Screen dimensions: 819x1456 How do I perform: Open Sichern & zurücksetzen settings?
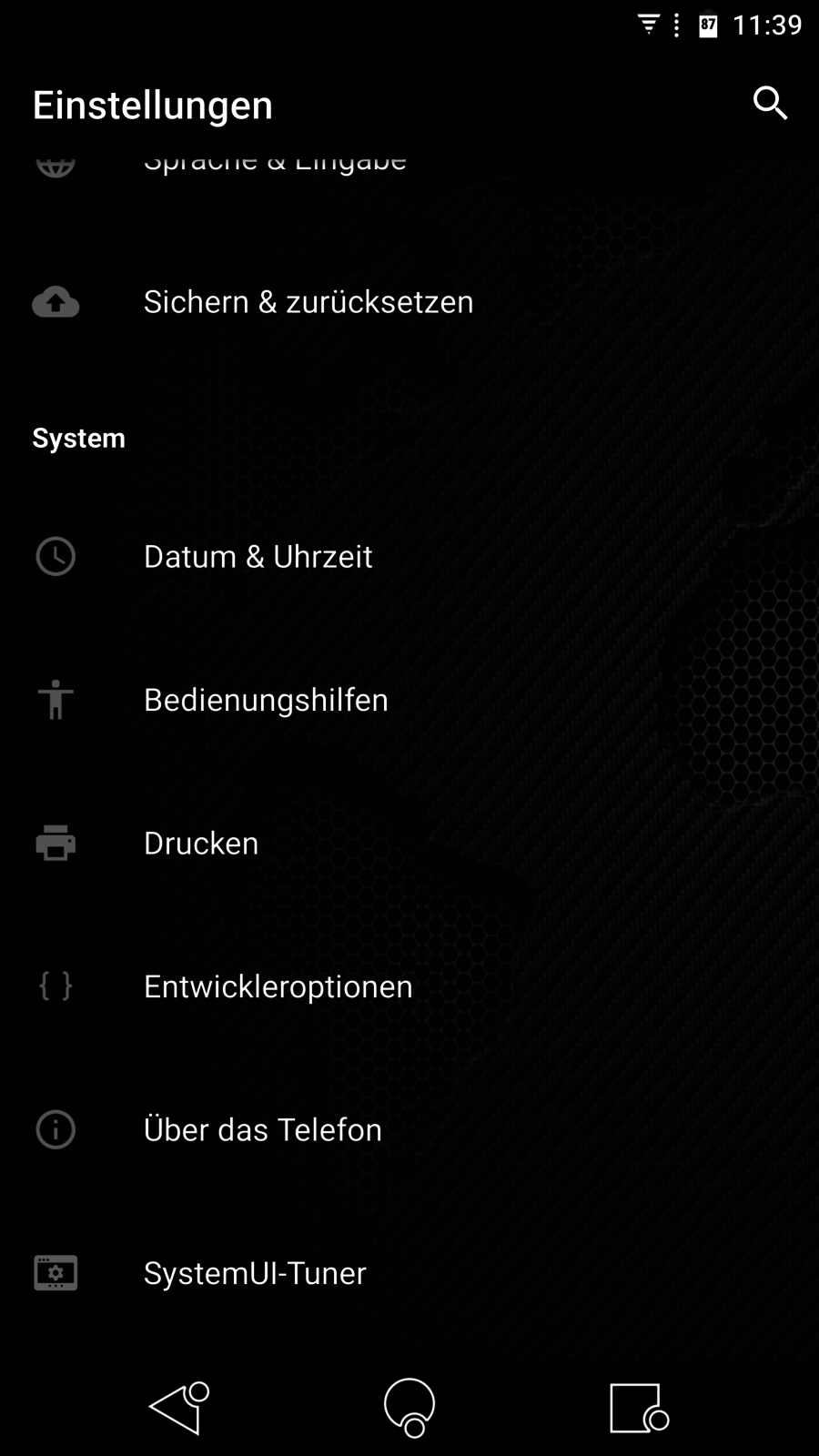click(308, 302)
